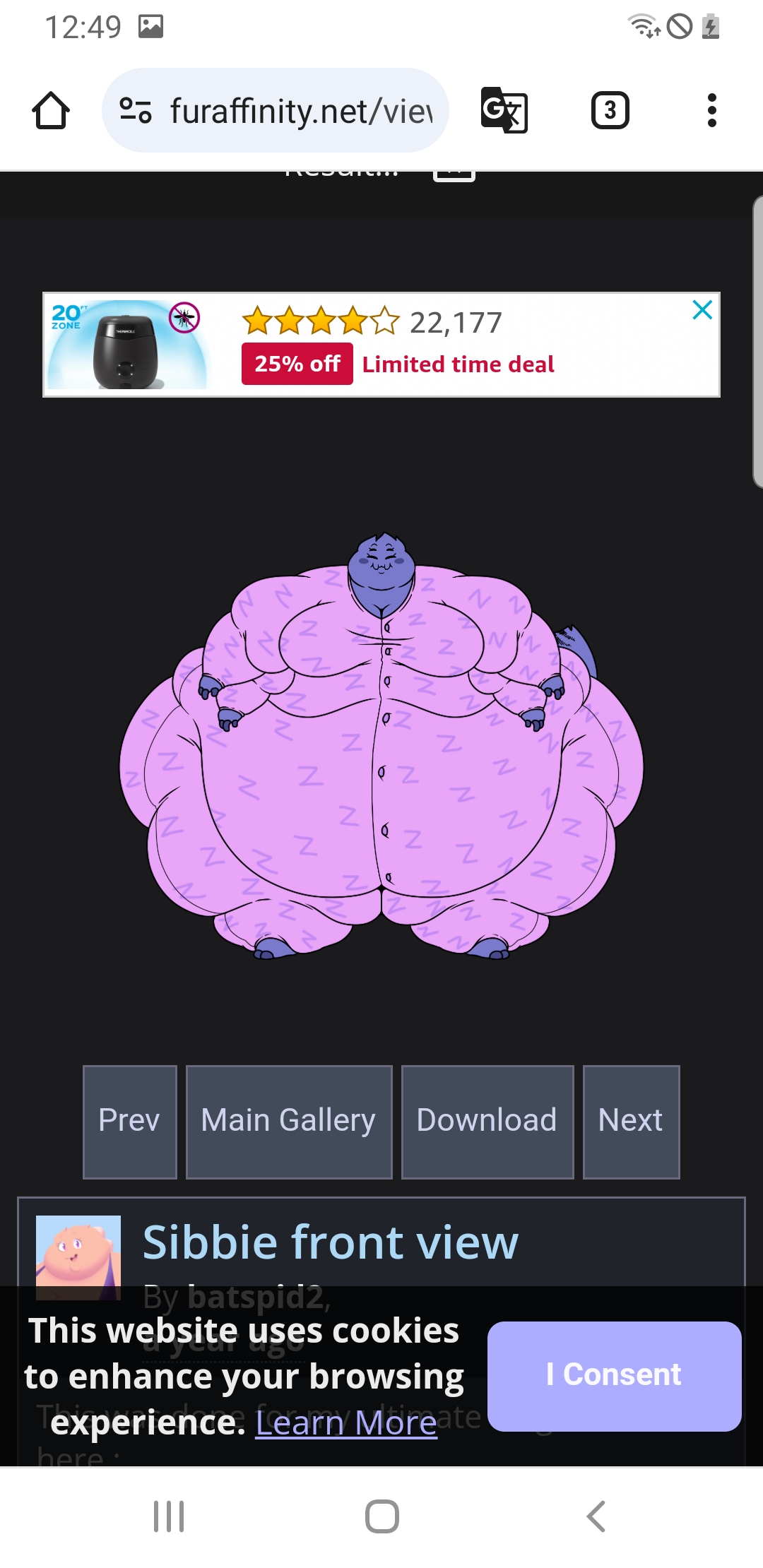Open the Limited time deal advertisement
The width and height of the screenshot is (763, 1568).
pos(458,364)
